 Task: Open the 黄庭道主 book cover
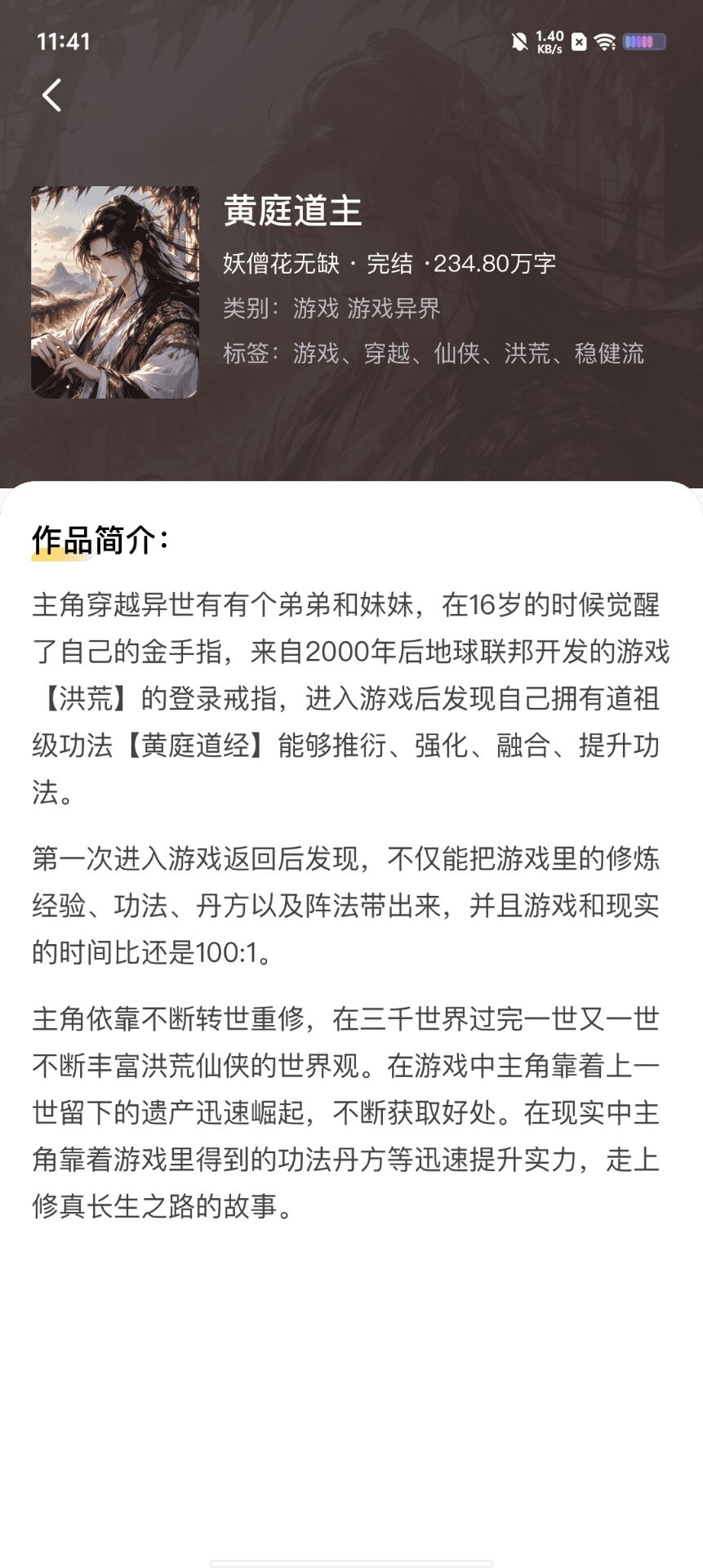click(x=115, y=292)
